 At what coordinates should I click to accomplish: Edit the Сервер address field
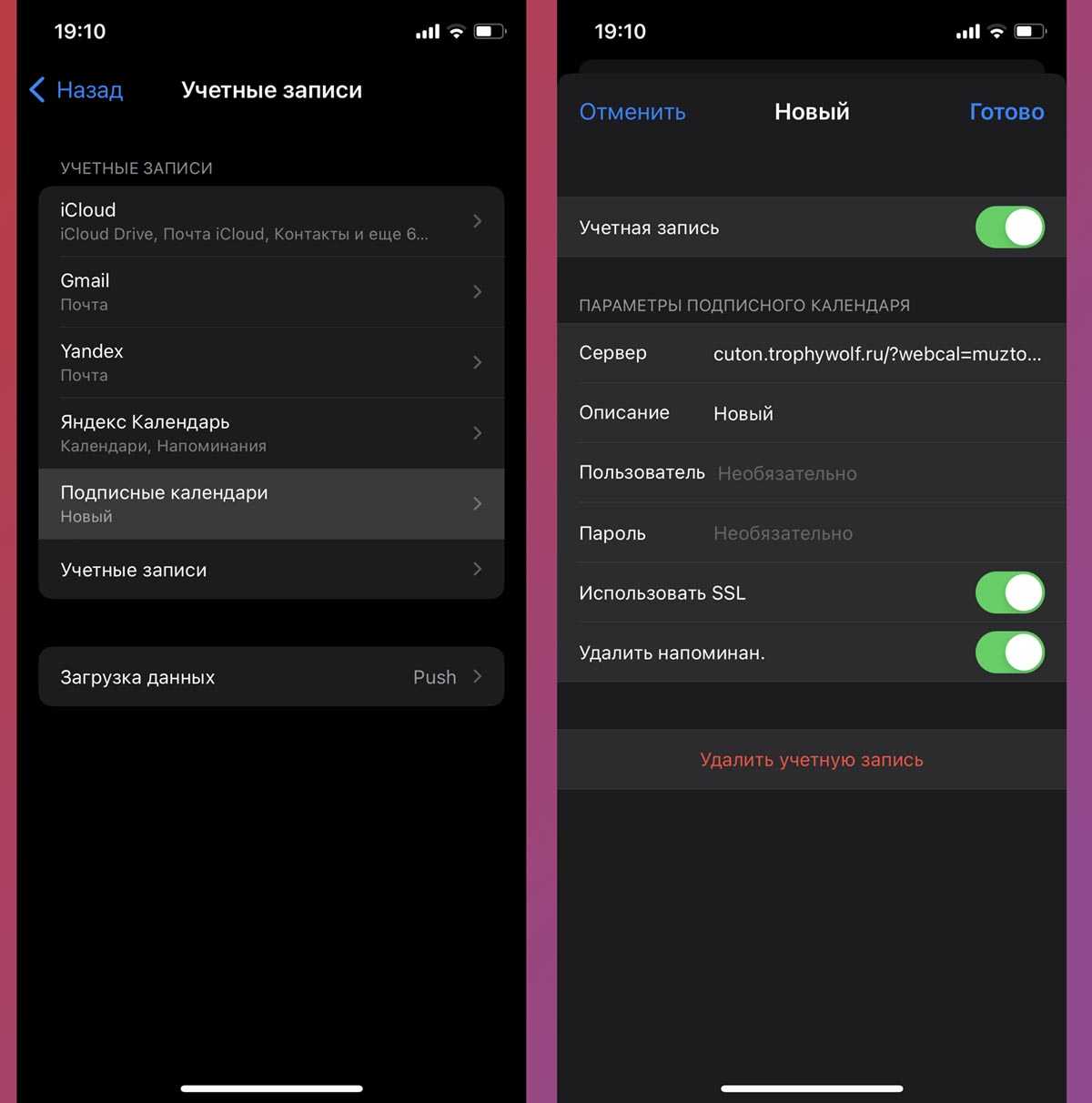876,354
